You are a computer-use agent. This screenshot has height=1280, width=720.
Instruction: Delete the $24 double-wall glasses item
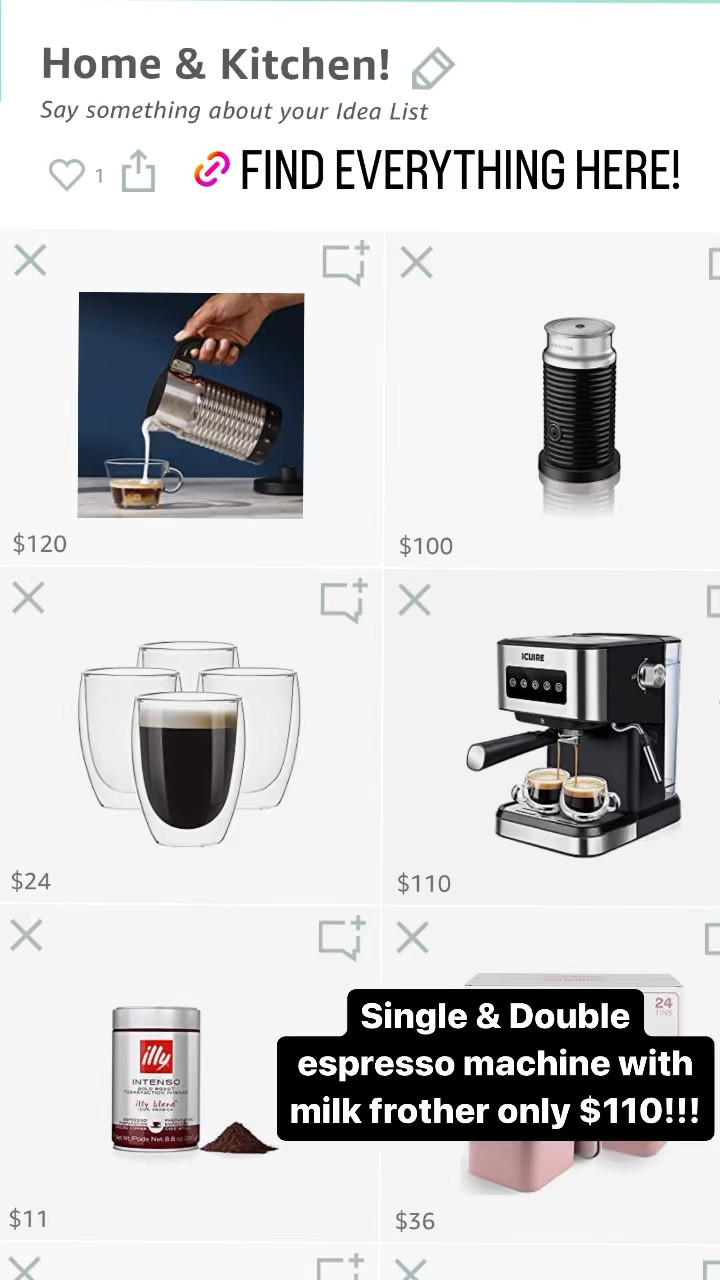(29, 598)
